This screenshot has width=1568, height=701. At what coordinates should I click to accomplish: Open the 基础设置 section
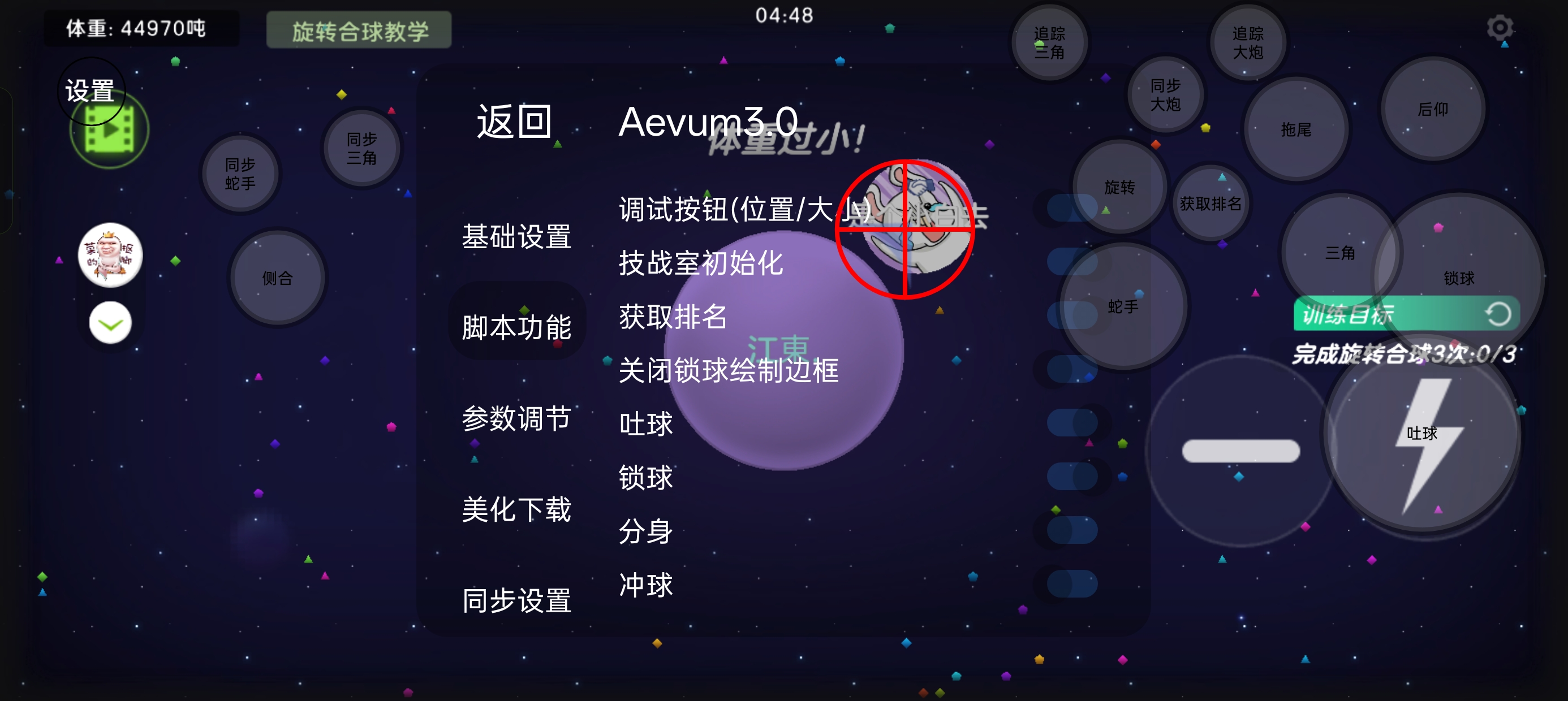[x=516, y=236]
